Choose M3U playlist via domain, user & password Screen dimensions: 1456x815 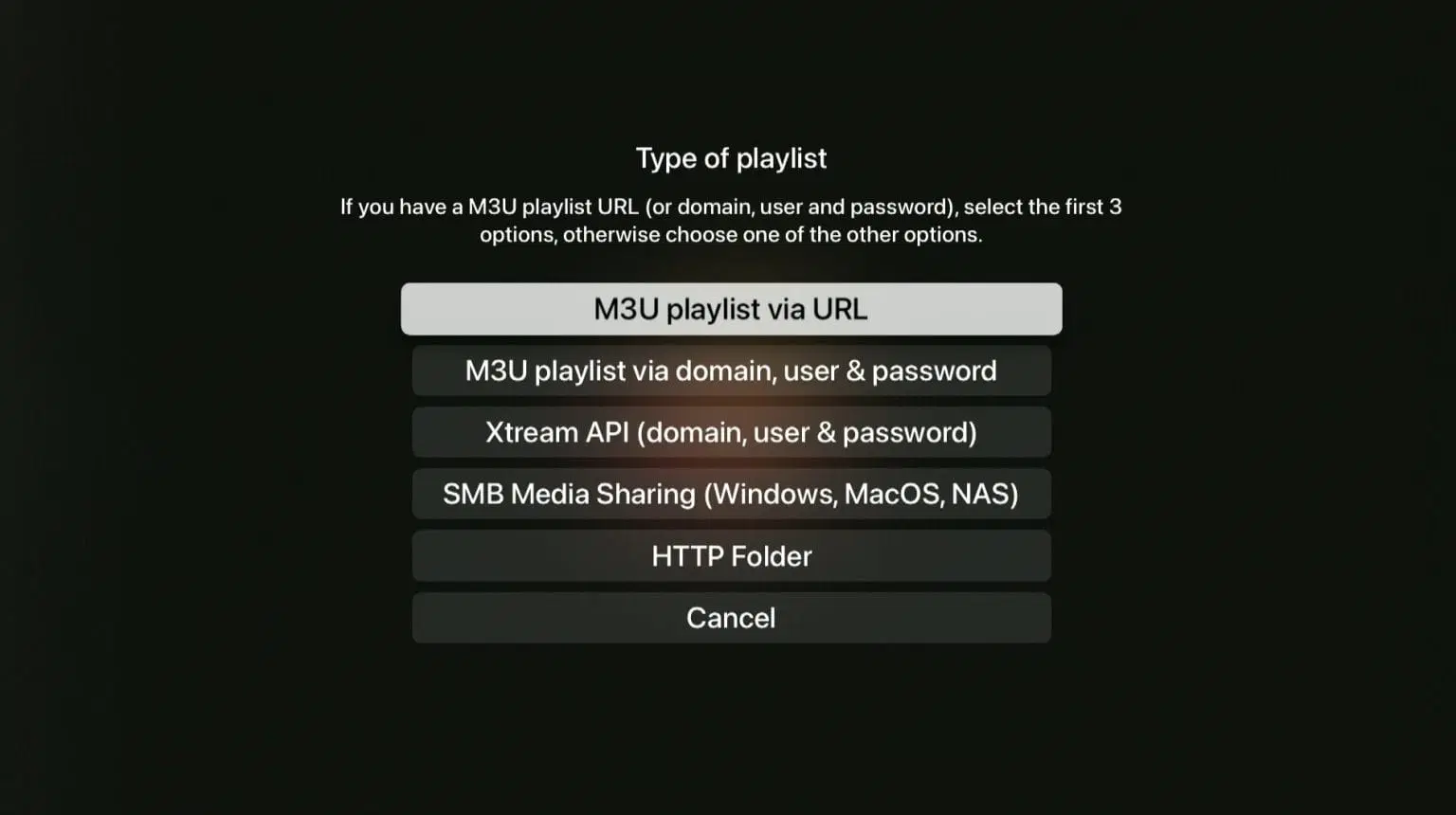point(731,371)
